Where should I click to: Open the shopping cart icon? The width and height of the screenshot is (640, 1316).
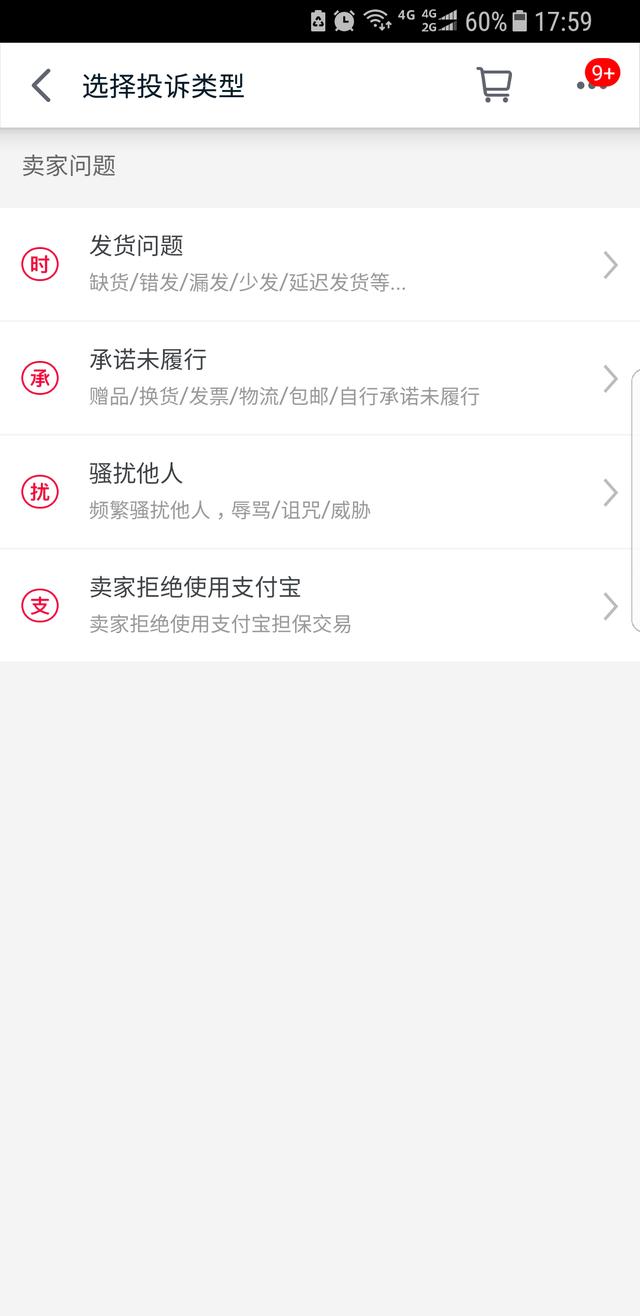(x=494, y=86)
